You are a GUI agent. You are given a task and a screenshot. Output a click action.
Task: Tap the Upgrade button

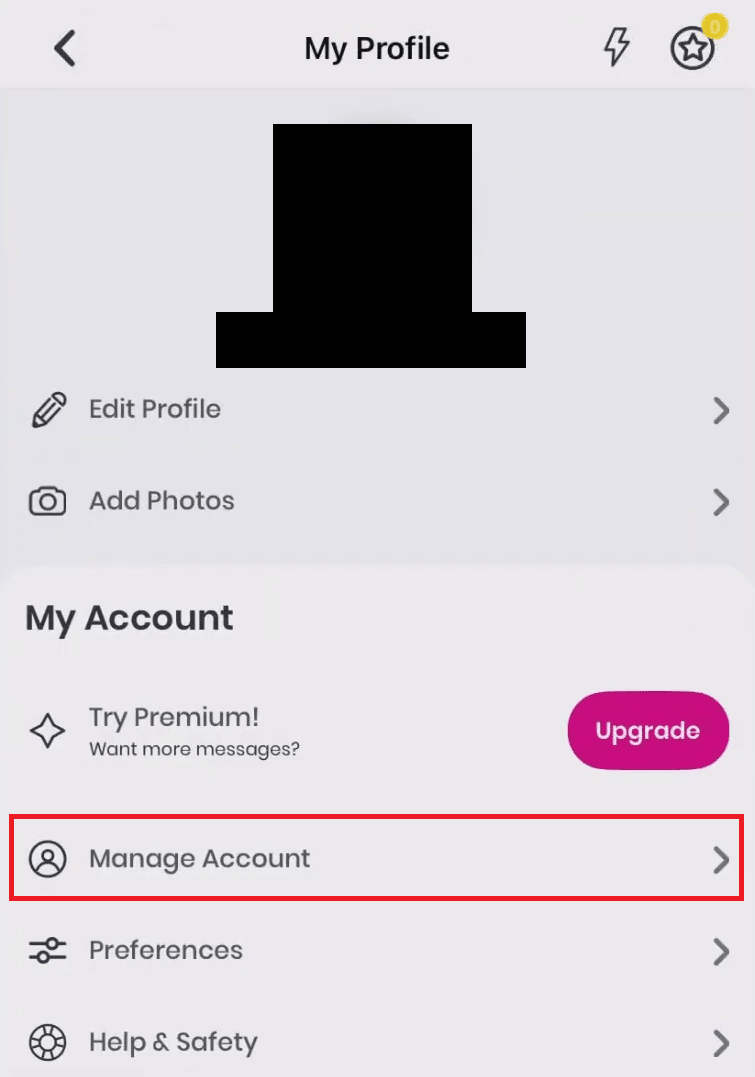pos(647,731)
